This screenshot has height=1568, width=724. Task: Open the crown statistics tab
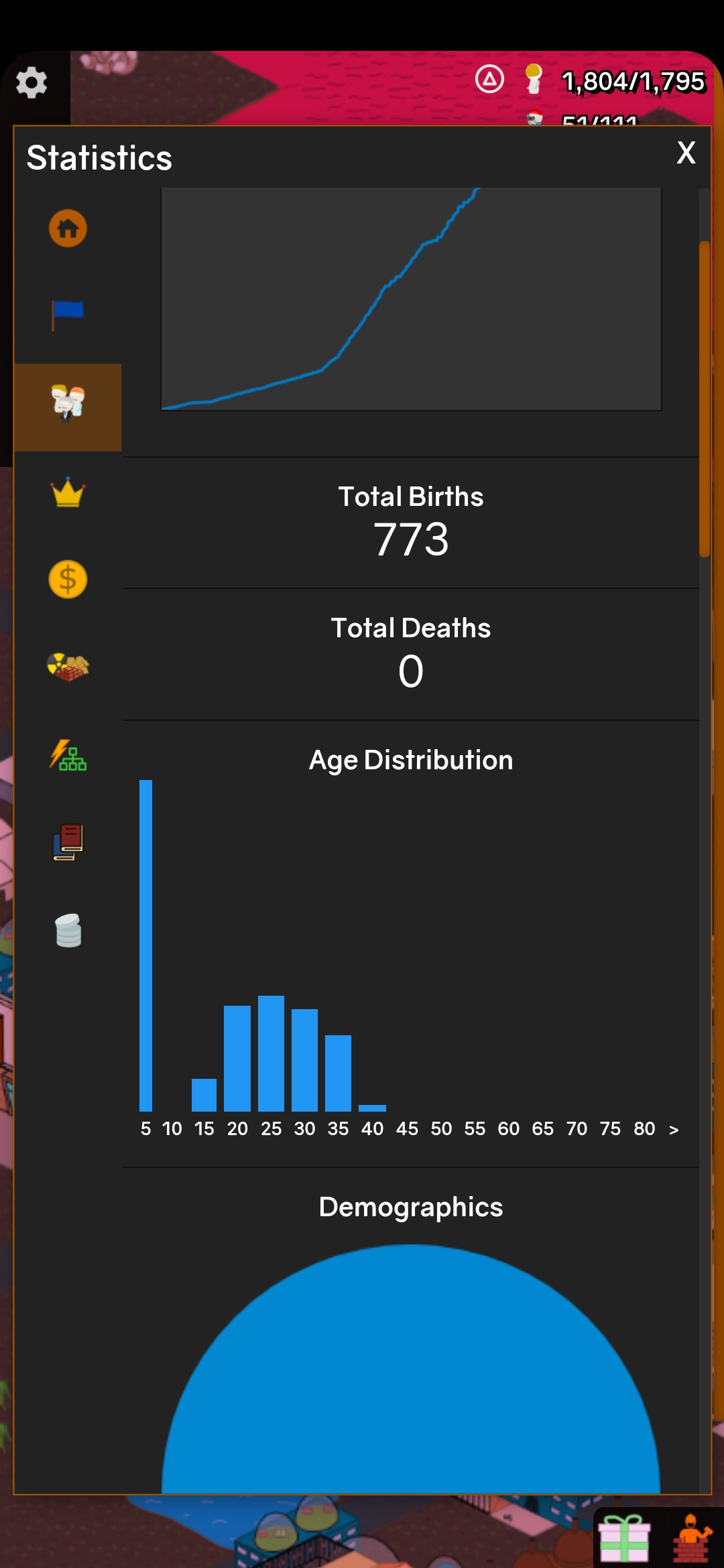(68, 493)
